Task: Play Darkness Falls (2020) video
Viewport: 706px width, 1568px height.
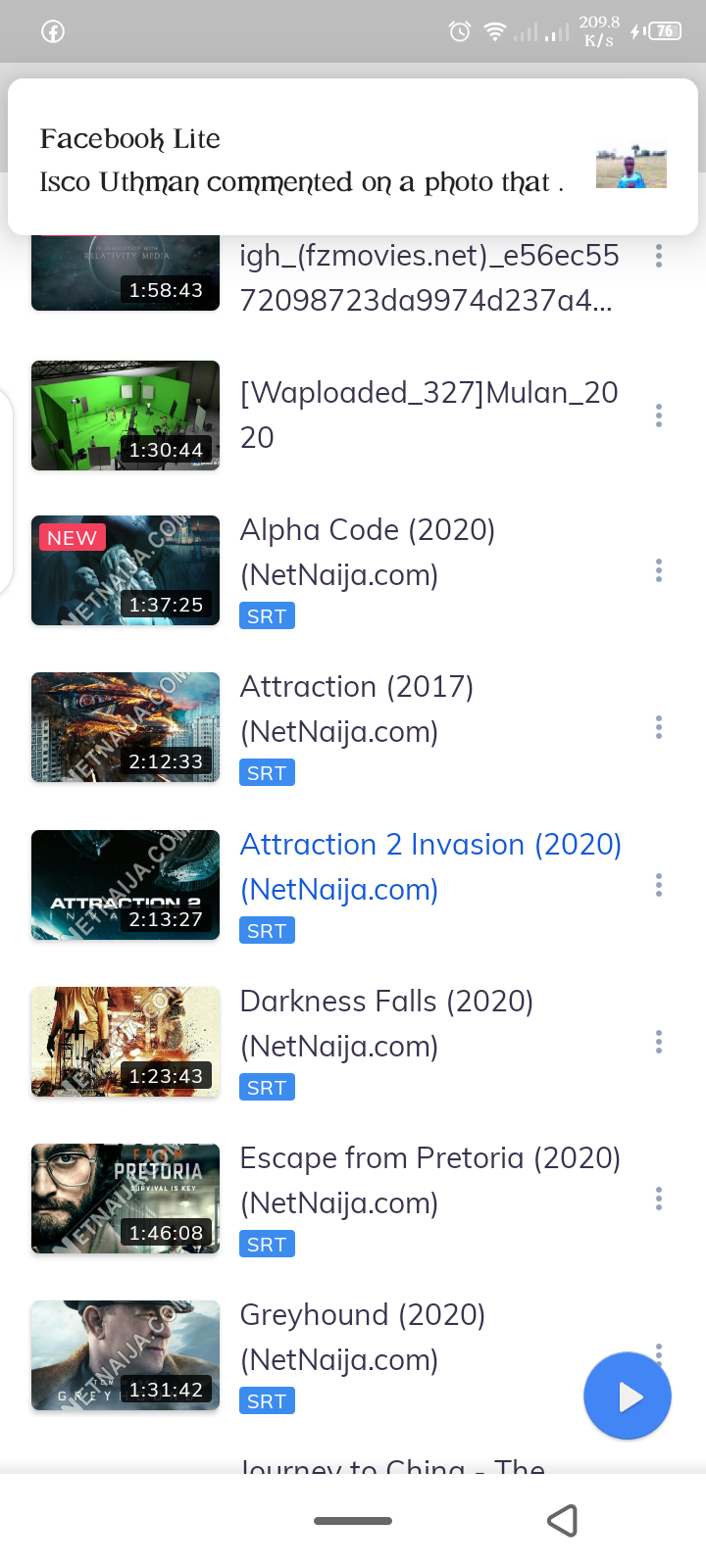Action: (x=126, y=1042)
